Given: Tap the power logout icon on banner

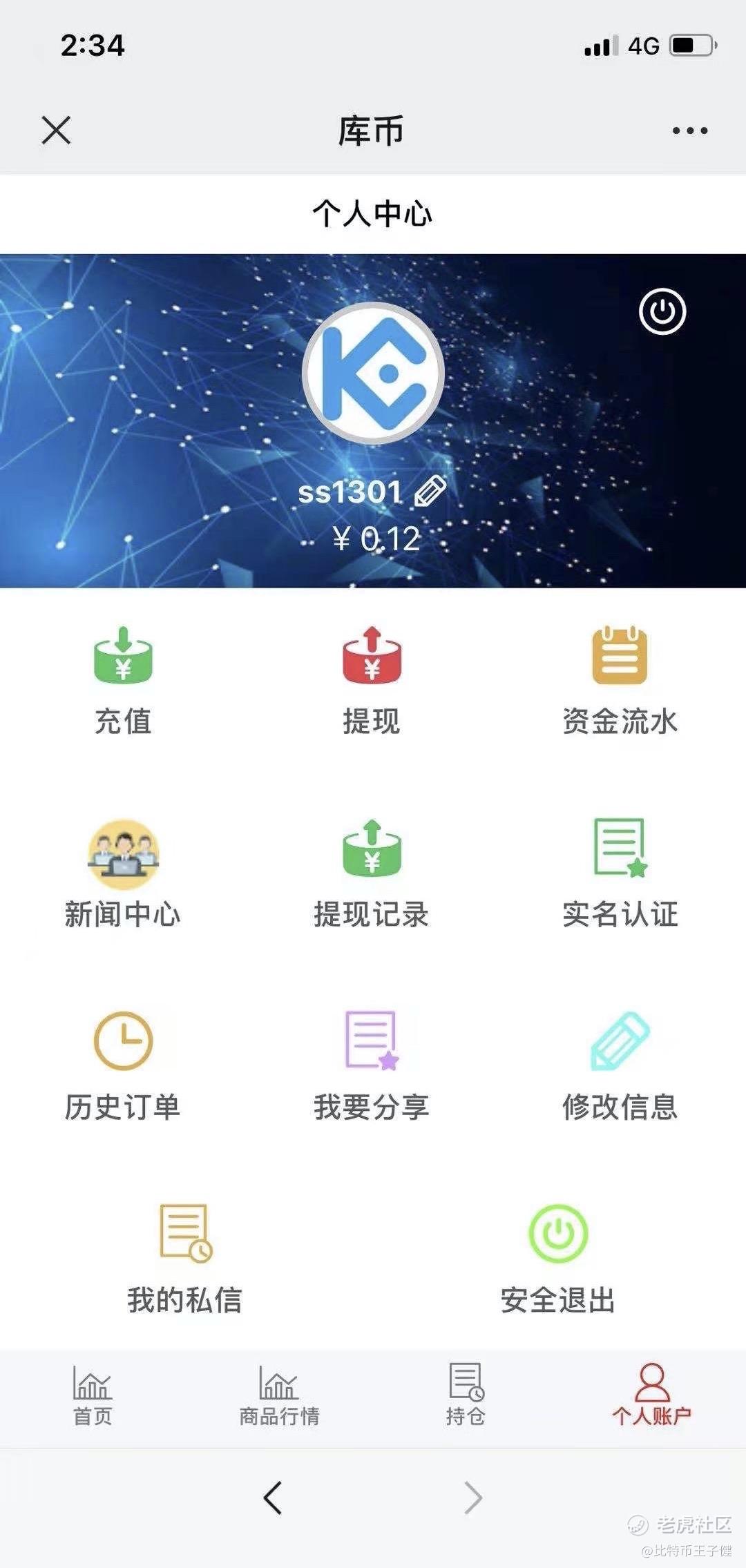Looking at the screenshot, I should click(662, 312).
